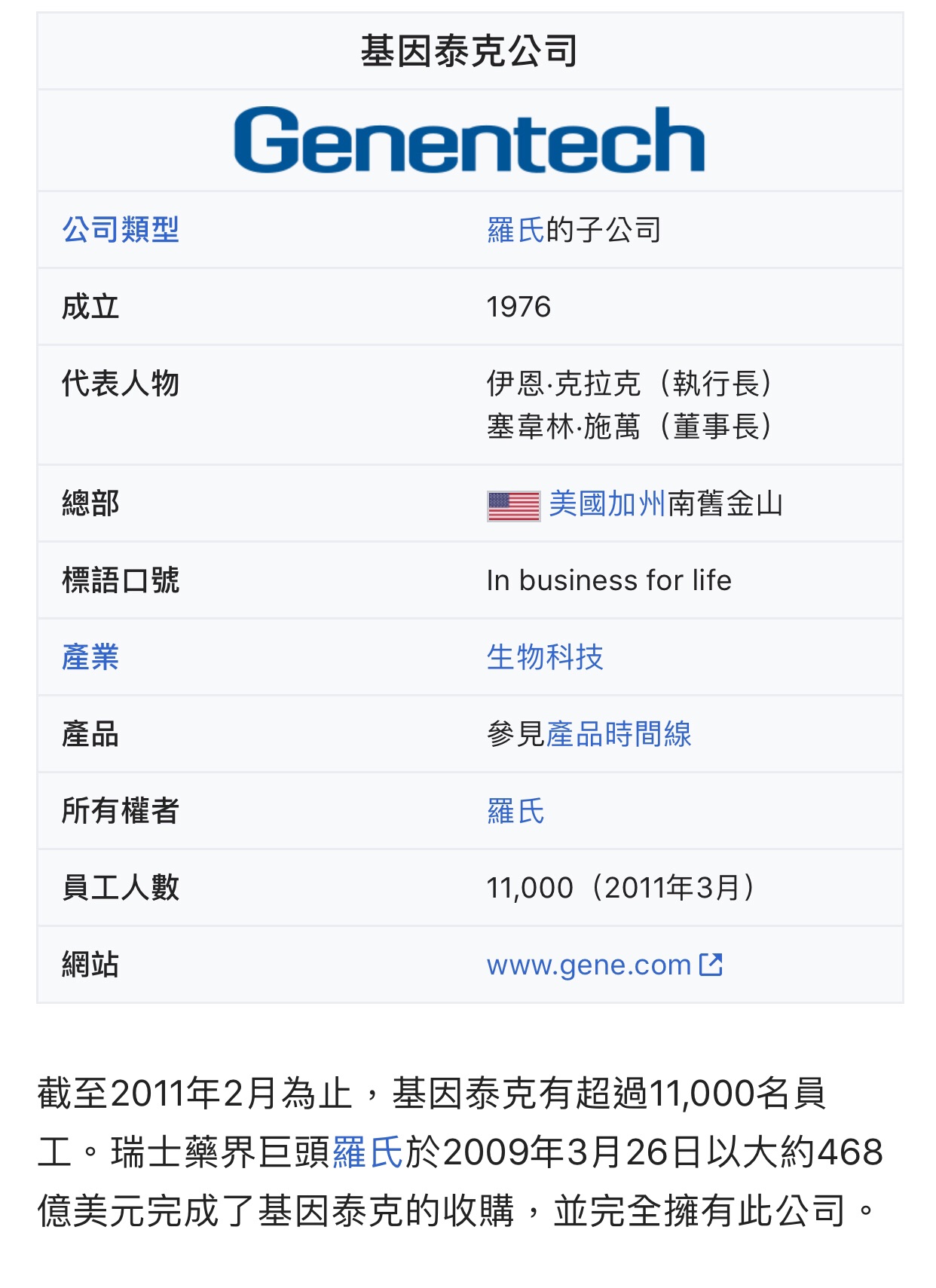Tap 羅氏 in the 所有權者 row
The image size is (936, 1288).
[x=515, y=812]
